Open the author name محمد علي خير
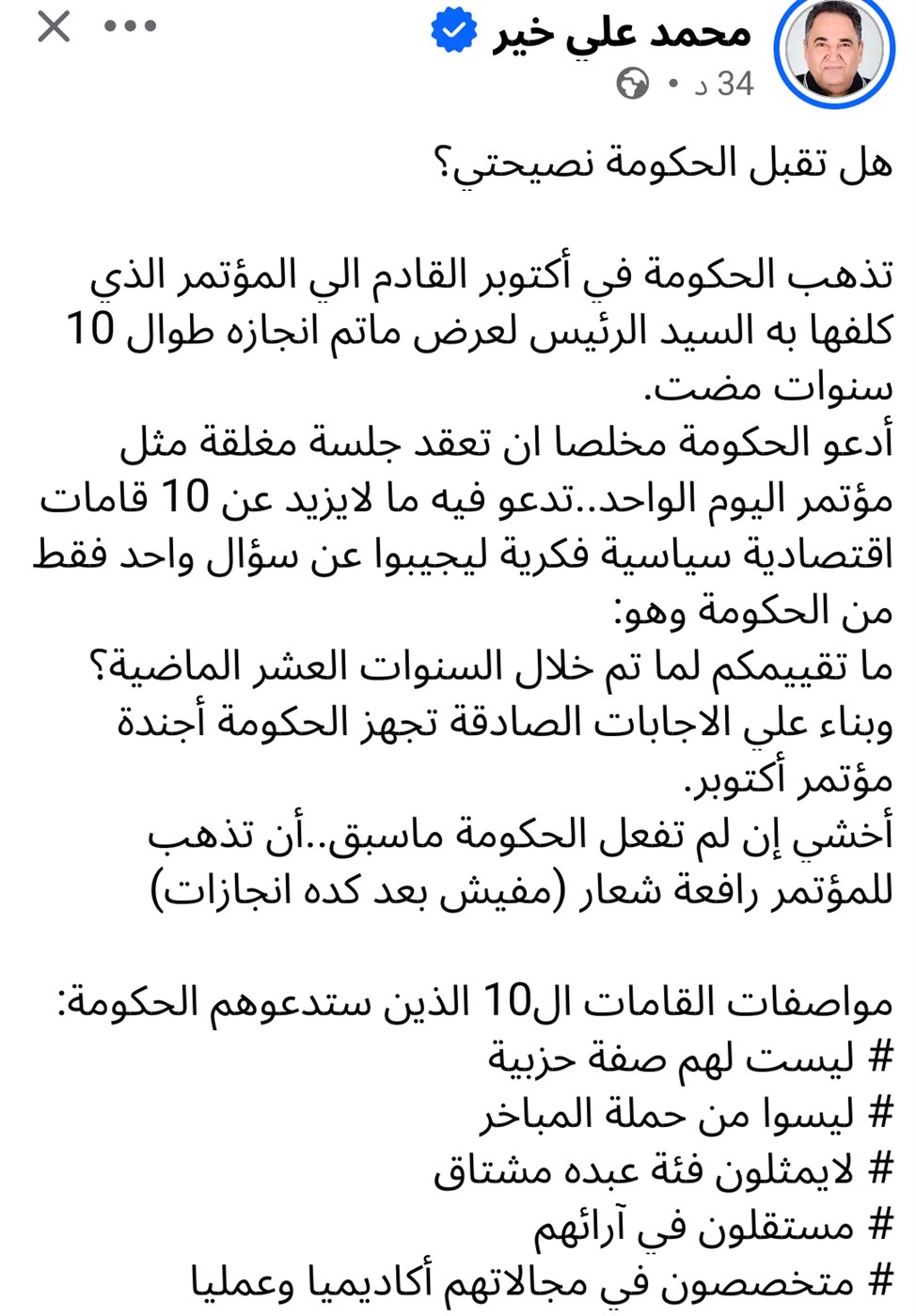Image resolution: width=916 pixels, height=1316 pixels. pyautogui.click(x=623, y=33)
